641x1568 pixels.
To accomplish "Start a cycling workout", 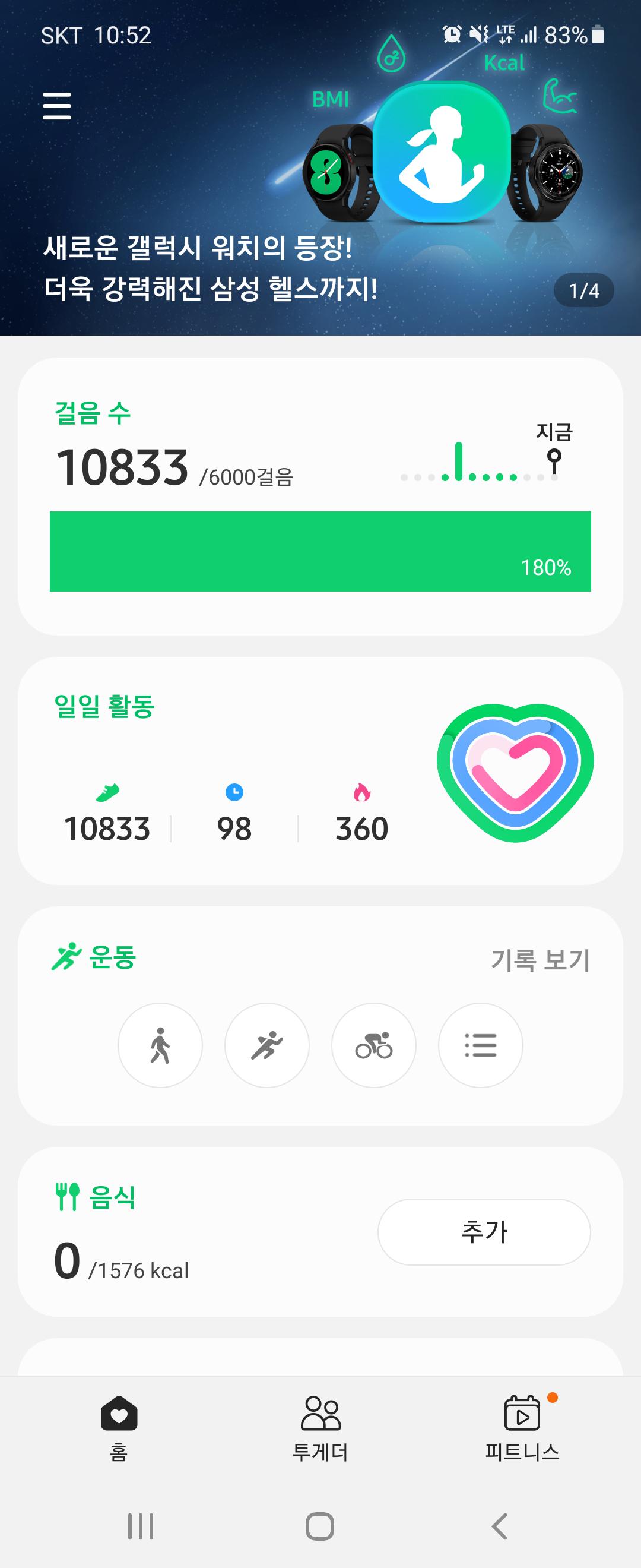I will (374, 1045).
